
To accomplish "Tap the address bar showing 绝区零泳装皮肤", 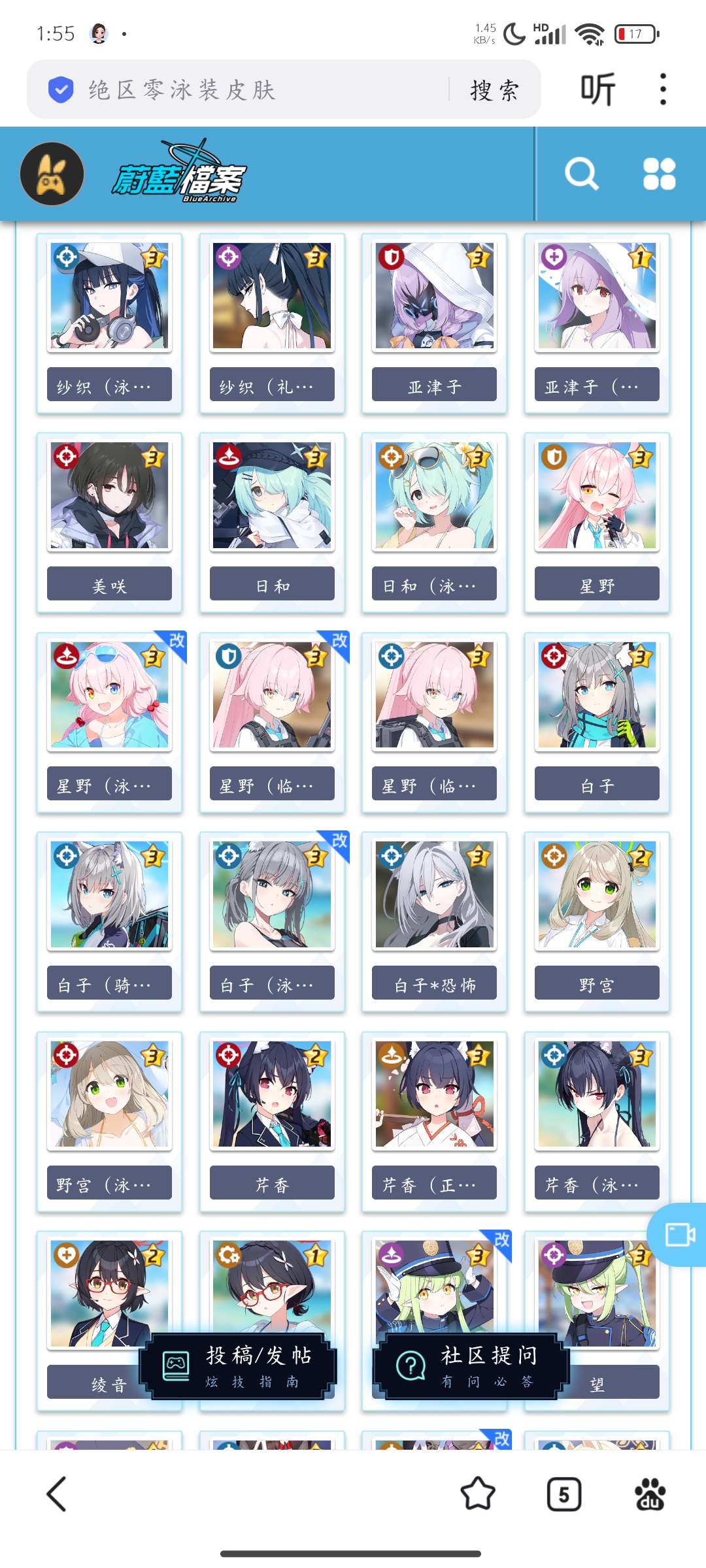I will coord(248,90).
